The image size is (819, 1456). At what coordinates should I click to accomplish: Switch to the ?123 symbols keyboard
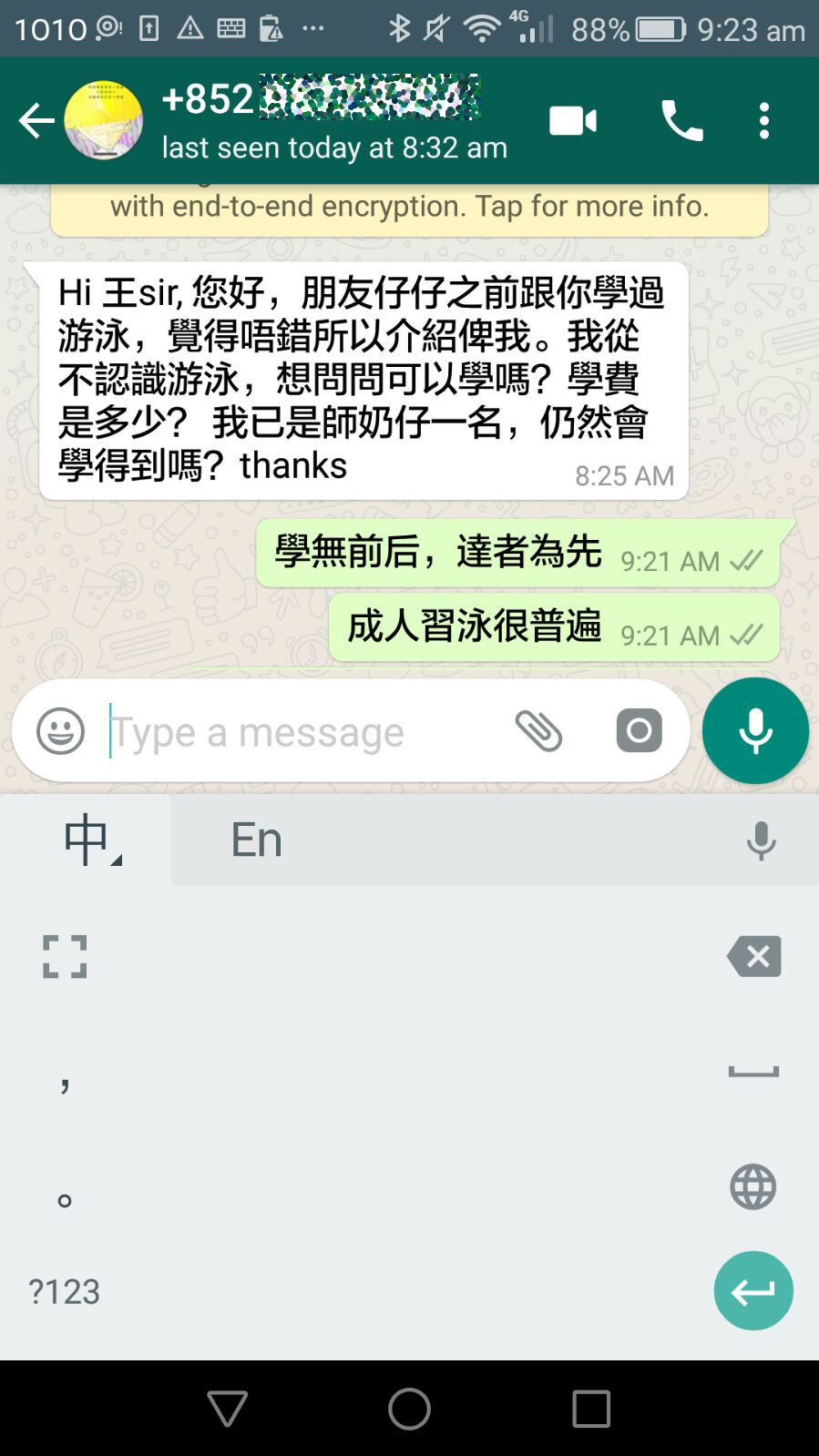[x=64, y=1291]
